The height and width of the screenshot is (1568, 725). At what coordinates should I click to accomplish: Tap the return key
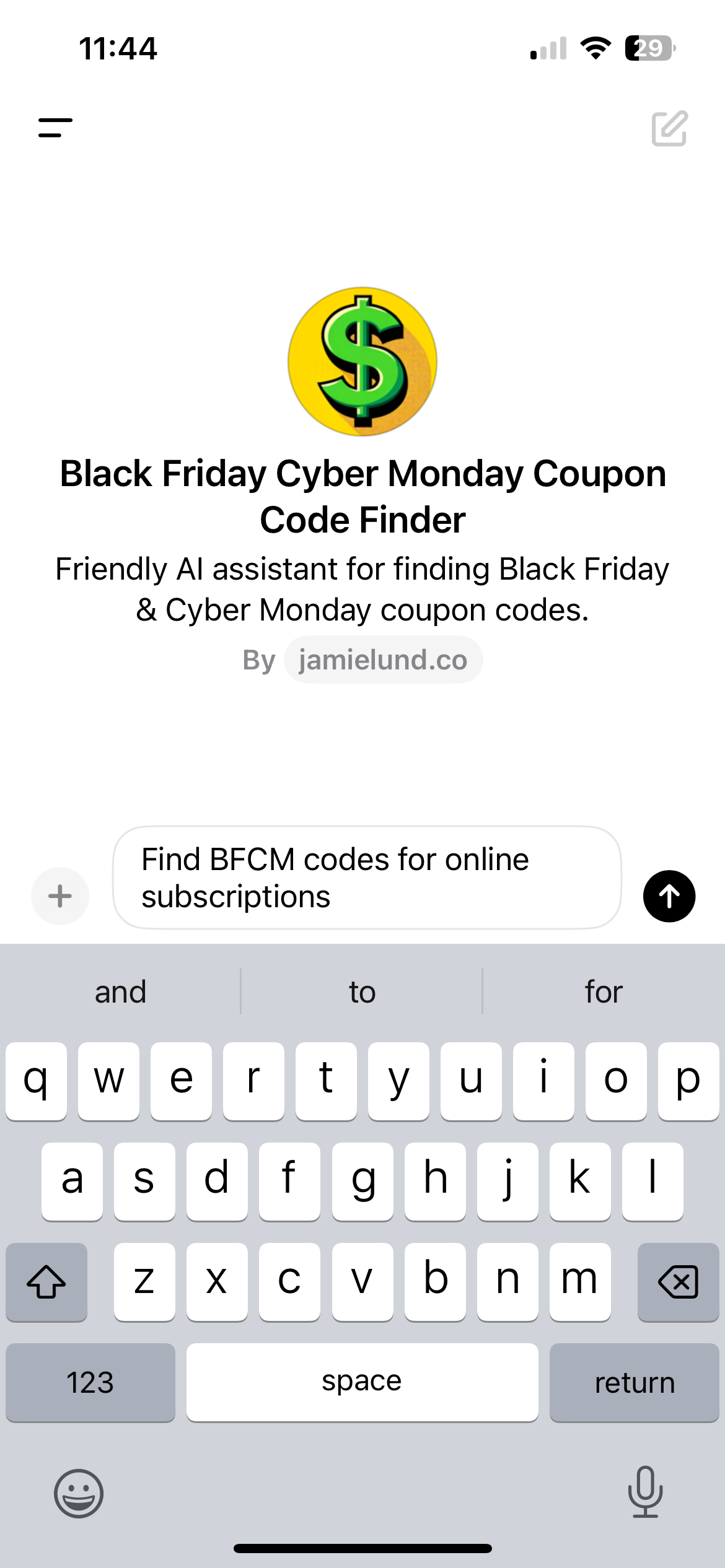(x=634, y=1382)
